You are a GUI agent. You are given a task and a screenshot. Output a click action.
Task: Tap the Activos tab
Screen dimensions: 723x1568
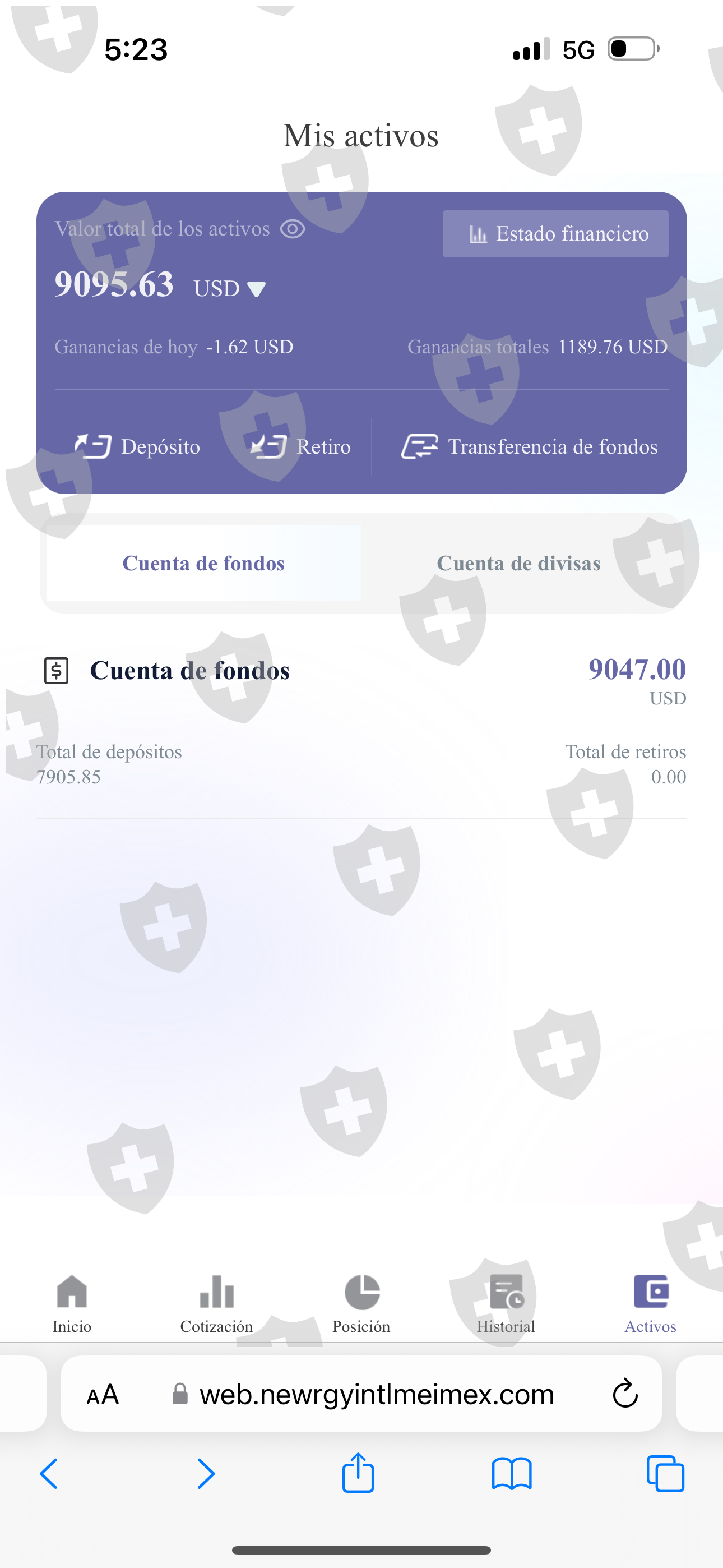(x=651, y=1304)
